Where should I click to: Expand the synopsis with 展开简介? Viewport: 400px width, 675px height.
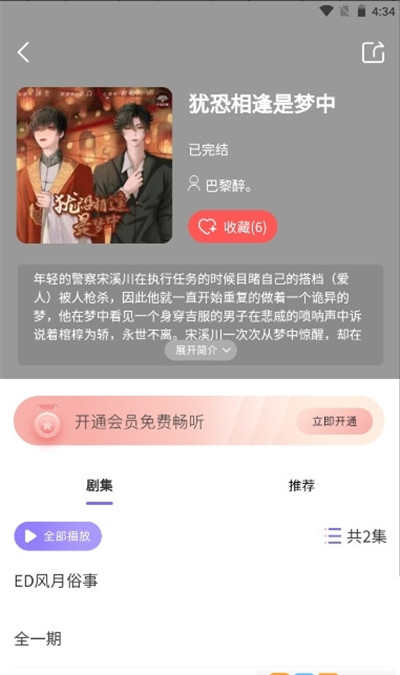pyautogui.click(x=201, y=350)
